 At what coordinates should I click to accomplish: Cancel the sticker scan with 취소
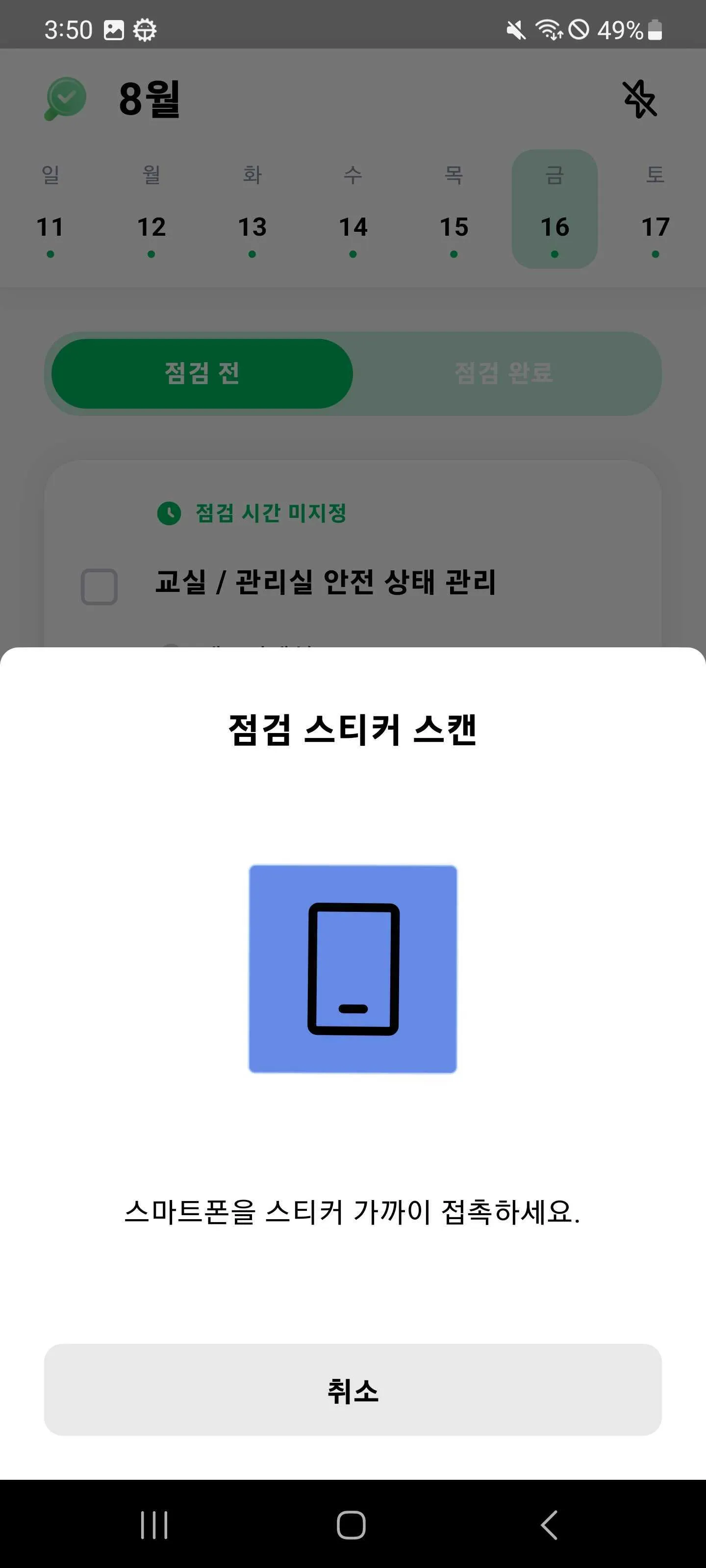[353, 1390]
